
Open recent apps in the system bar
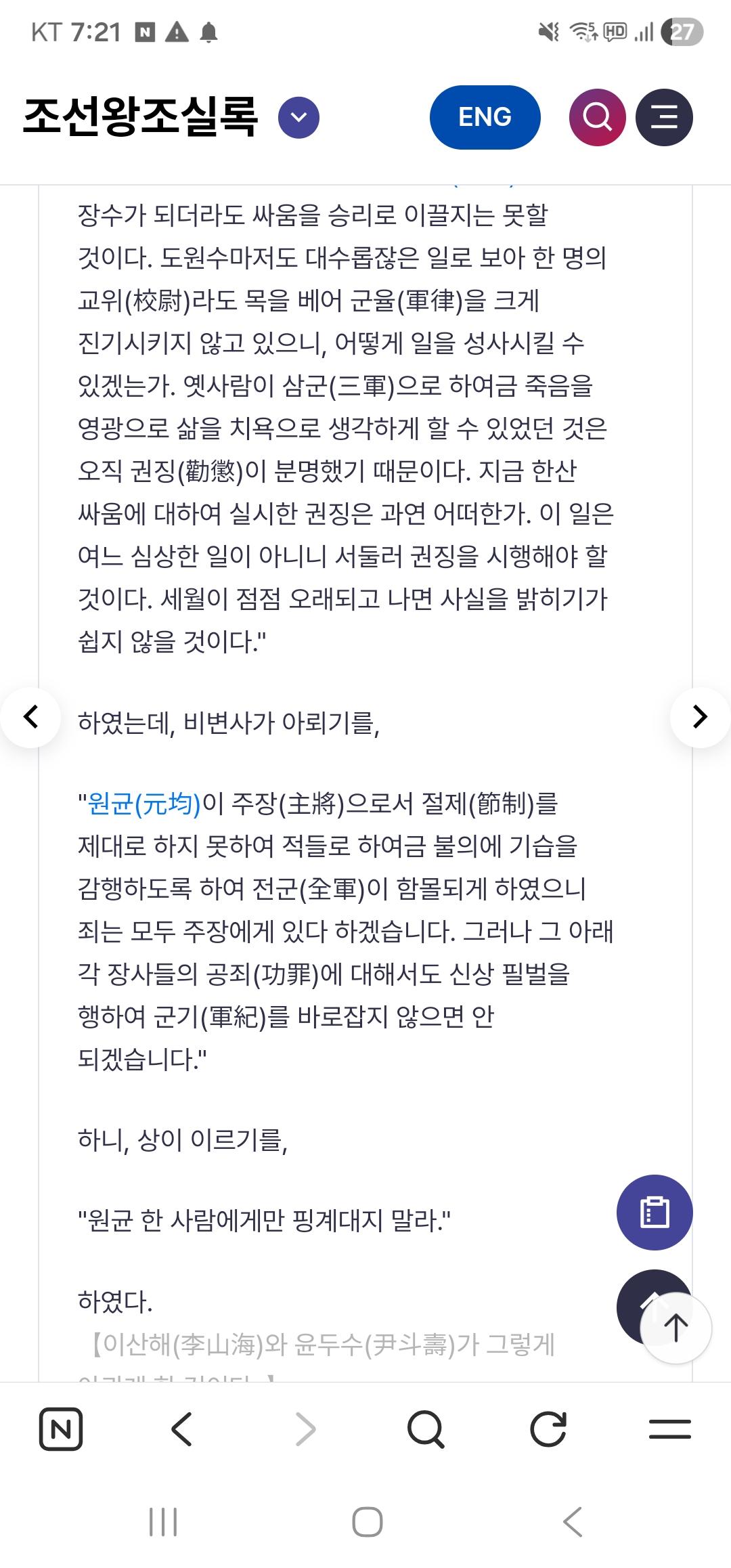163,1523
